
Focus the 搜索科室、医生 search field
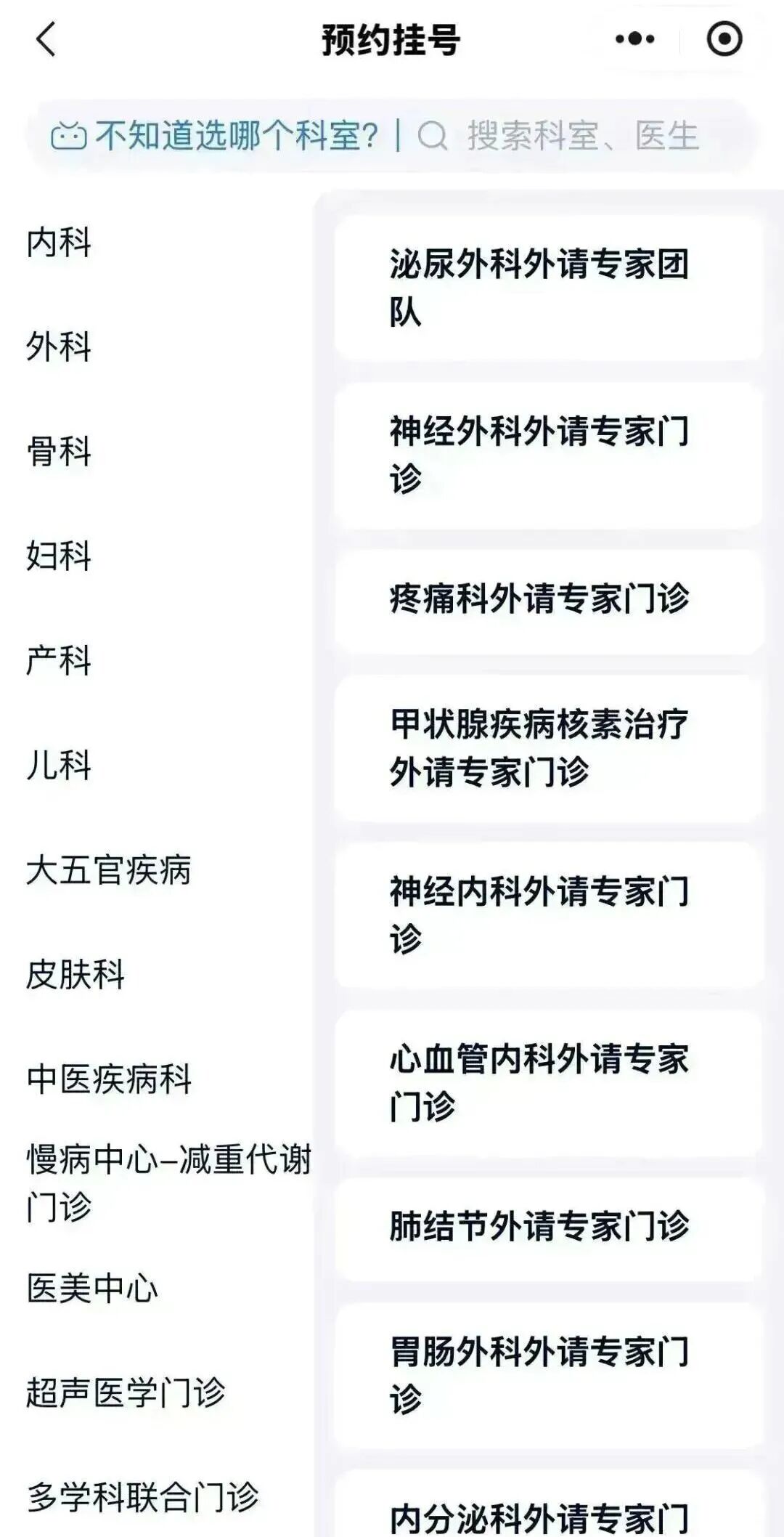coord(581,136)
